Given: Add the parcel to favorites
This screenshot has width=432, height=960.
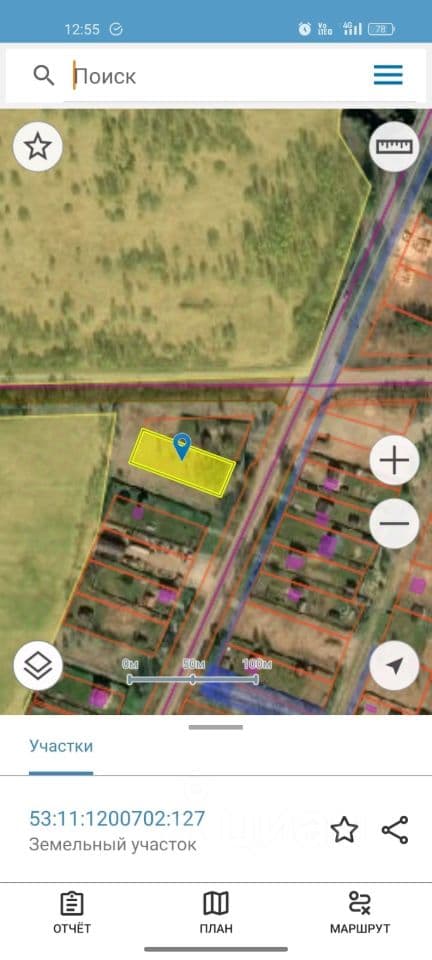Looking at the screenshot, I should [x=344, y=830].
